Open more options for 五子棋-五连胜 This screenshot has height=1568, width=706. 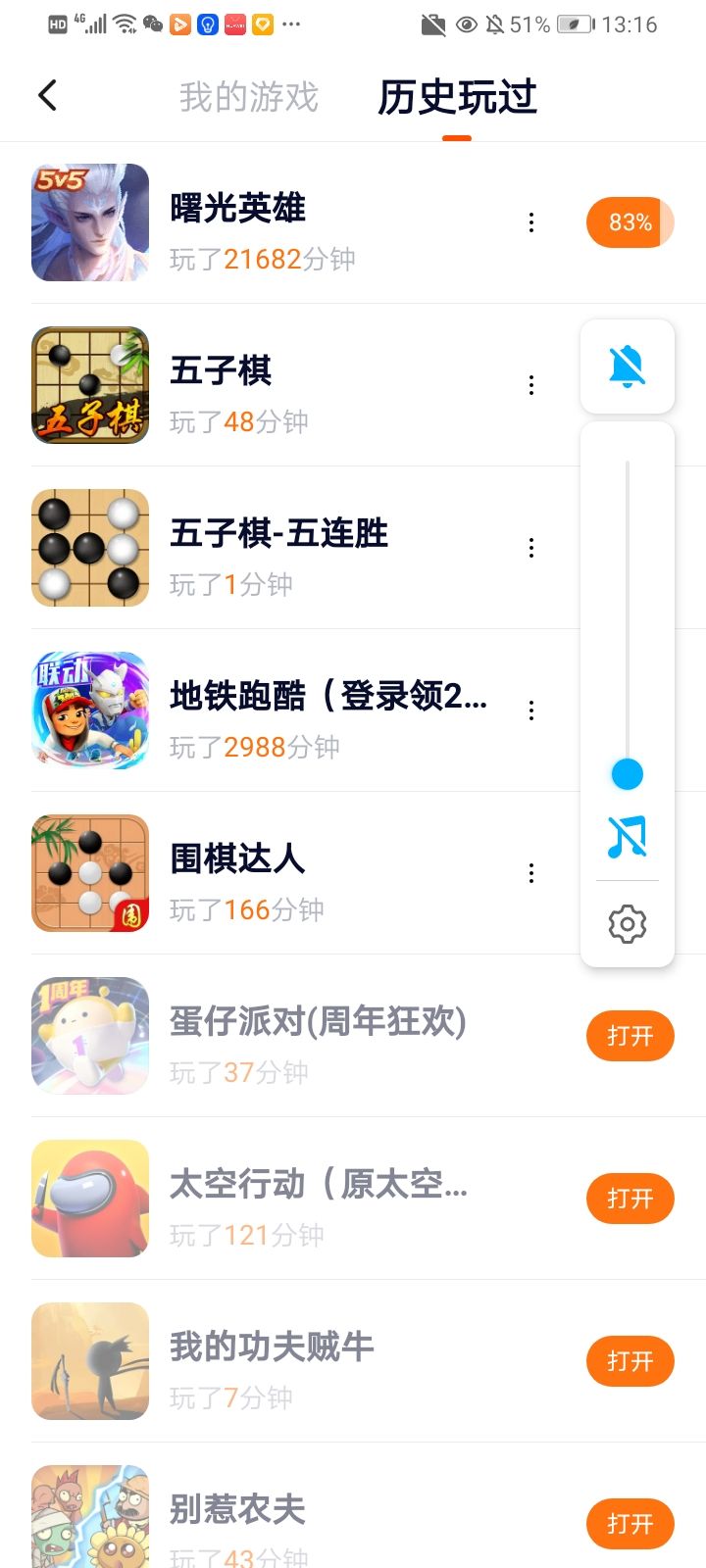531,548
